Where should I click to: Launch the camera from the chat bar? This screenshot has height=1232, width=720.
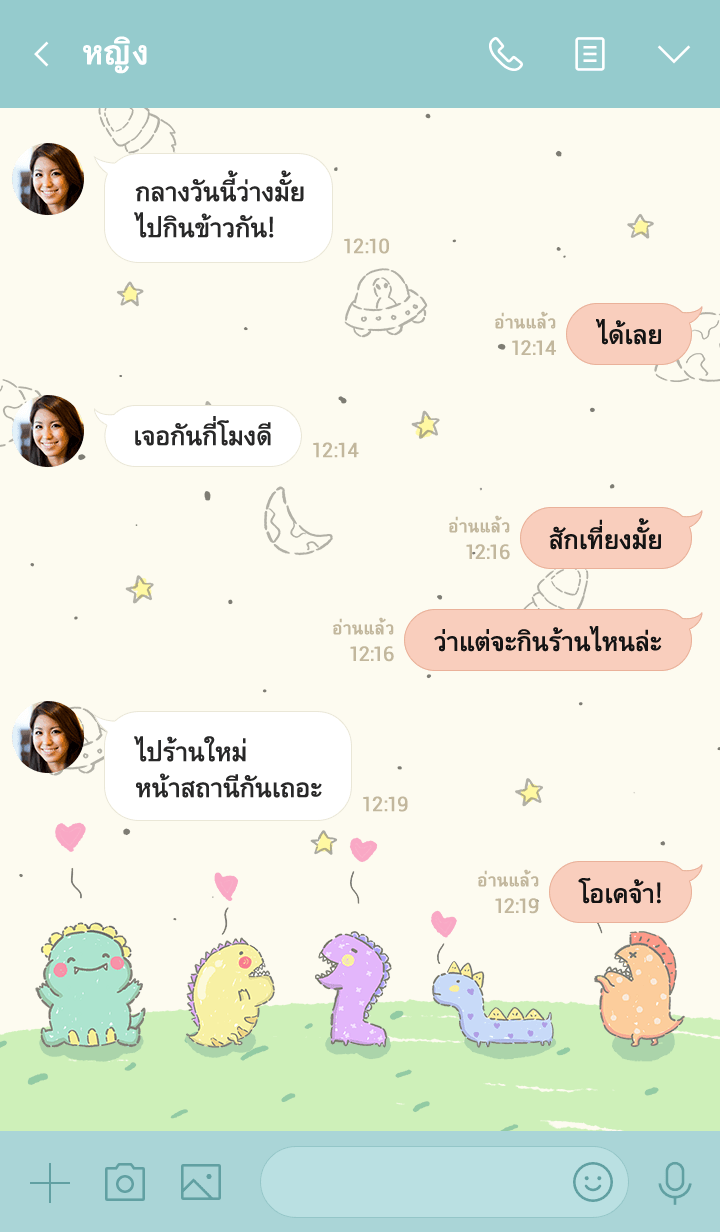coord(125,1183)
